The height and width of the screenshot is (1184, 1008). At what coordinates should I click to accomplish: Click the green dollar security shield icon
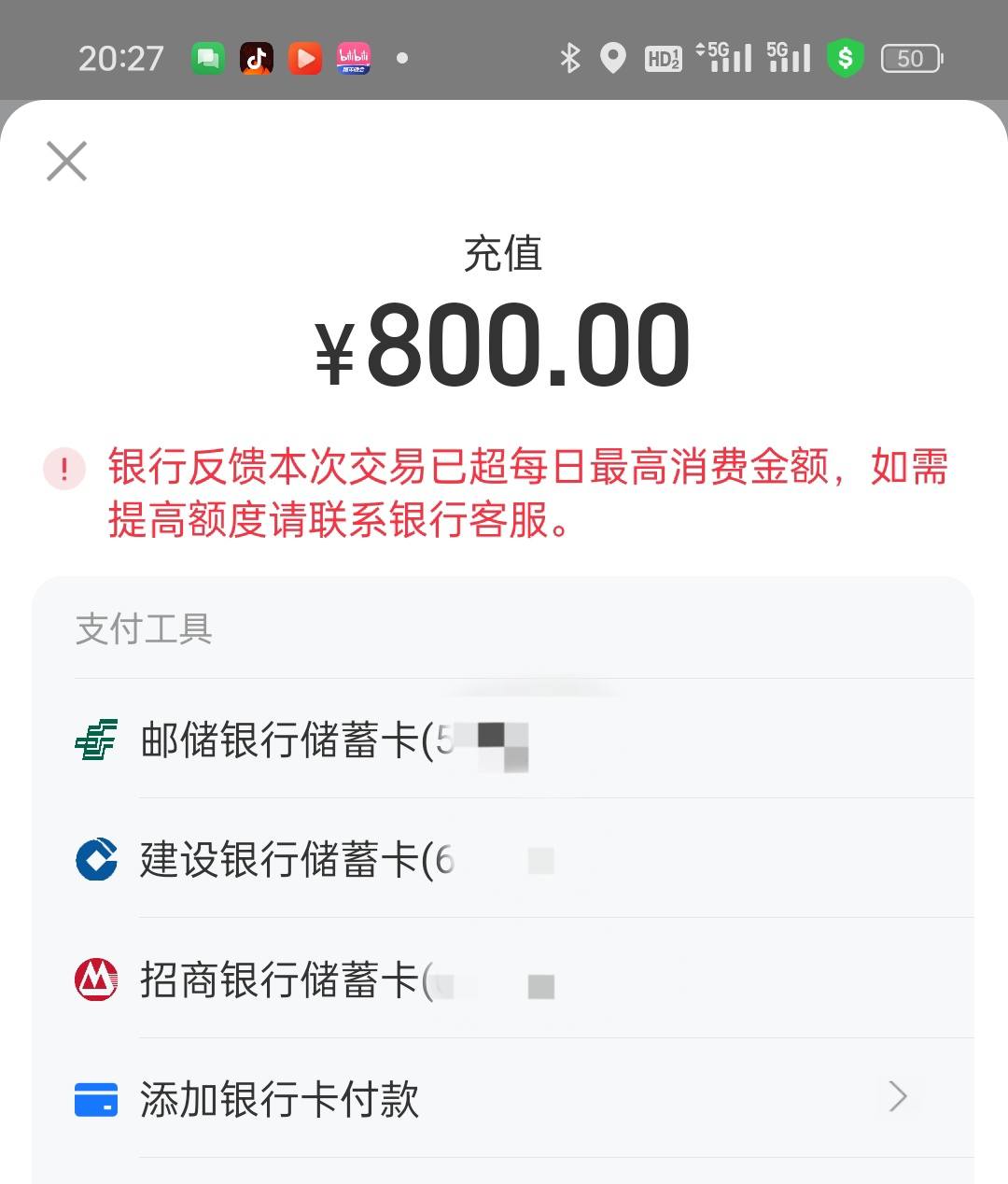[845, 57]
